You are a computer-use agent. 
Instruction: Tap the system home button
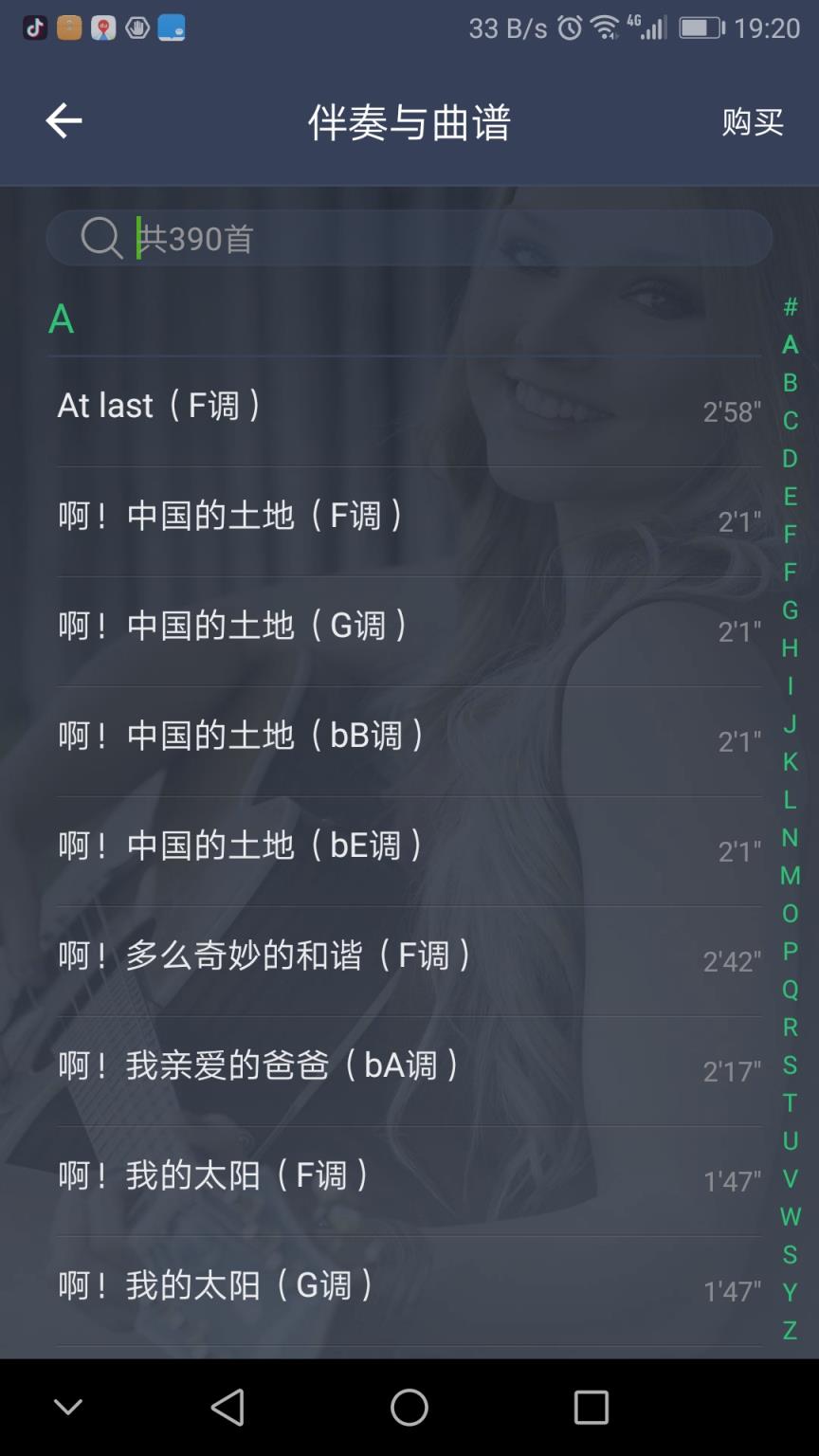pos(409,1408)
